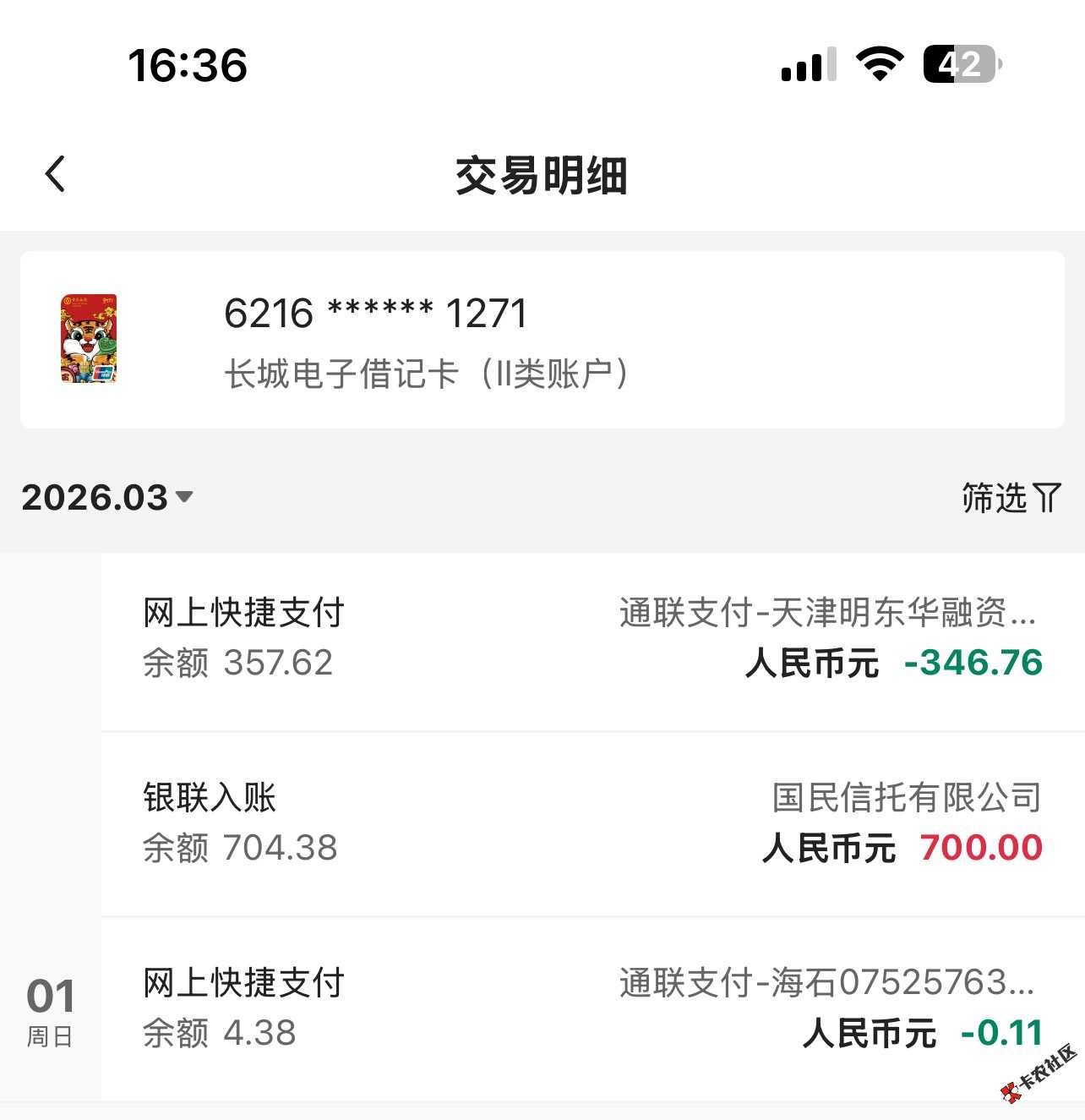Viewport: 1085px width, 1120px height.
Task: Open the -346.76 网上快捷支付 transaction
Action: pos(592,639)
